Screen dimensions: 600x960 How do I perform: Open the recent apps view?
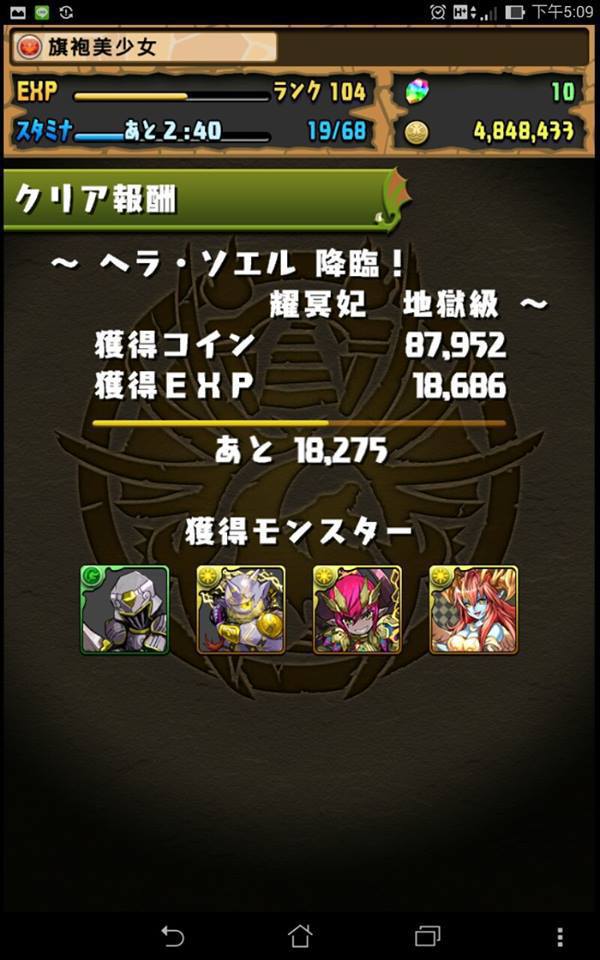(x=428, y=936)
